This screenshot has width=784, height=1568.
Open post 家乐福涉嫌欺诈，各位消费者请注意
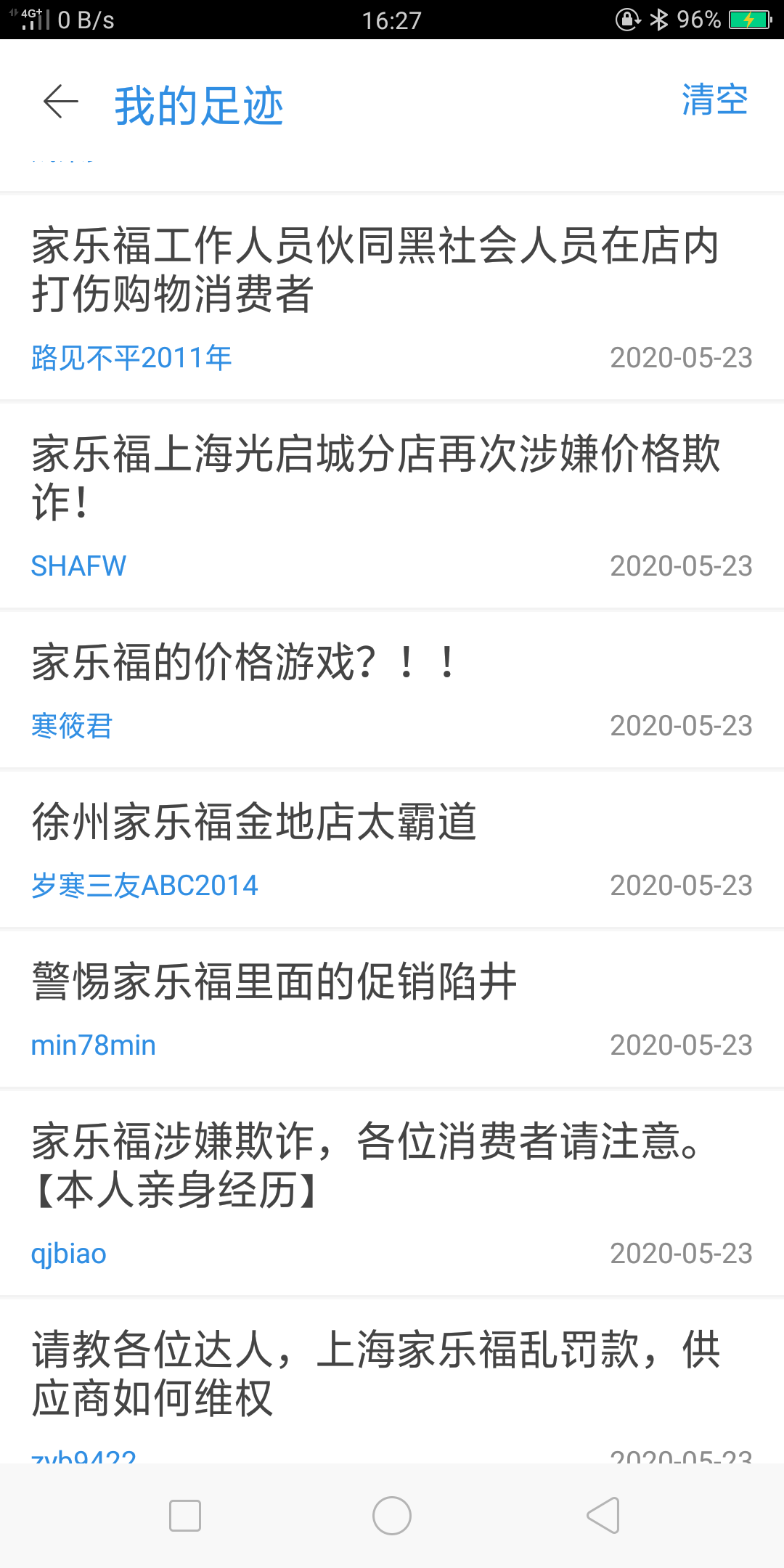click(x=367, y=1165)
